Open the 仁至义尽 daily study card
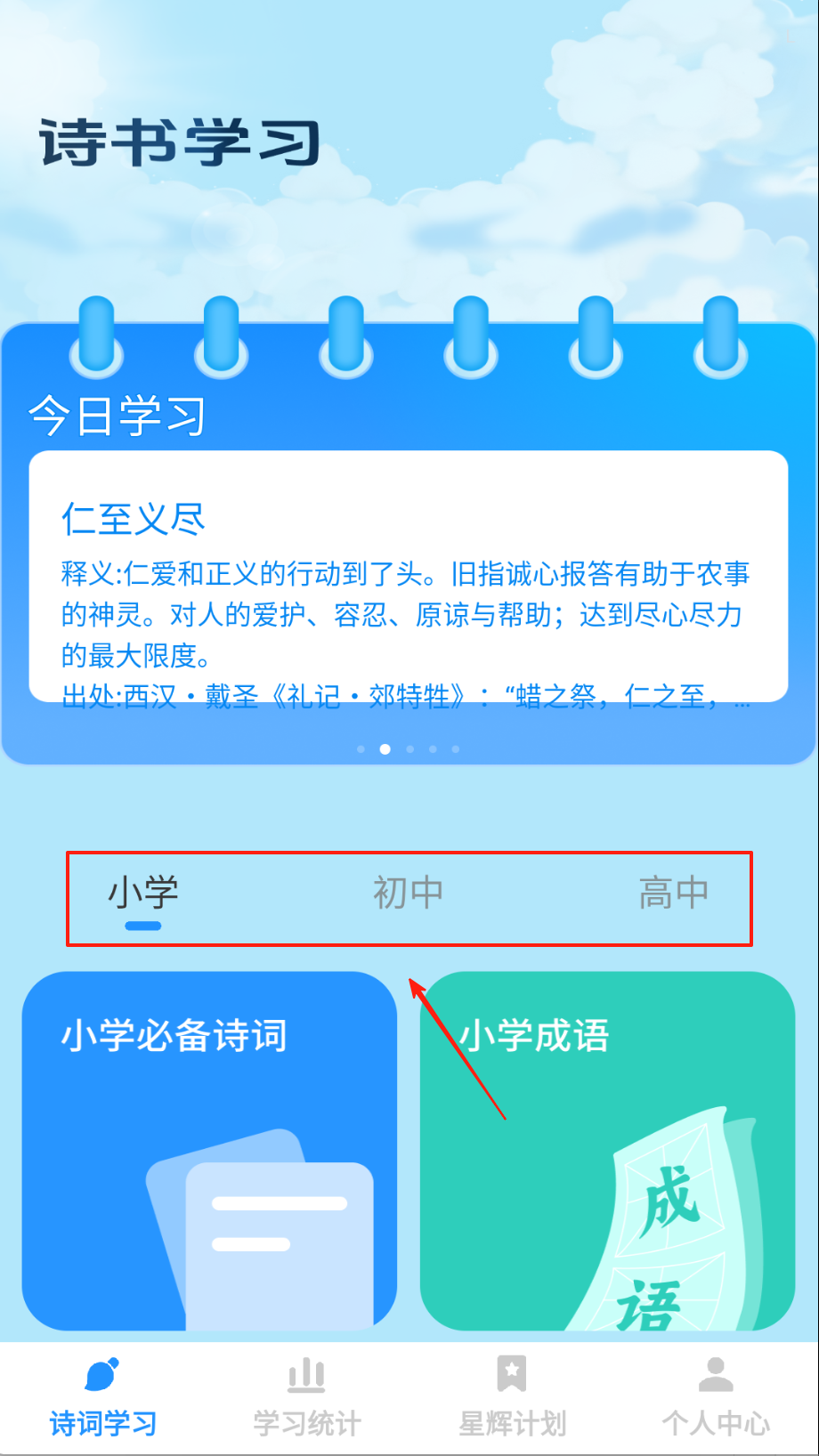The image size is (819, 1456). 408,577
